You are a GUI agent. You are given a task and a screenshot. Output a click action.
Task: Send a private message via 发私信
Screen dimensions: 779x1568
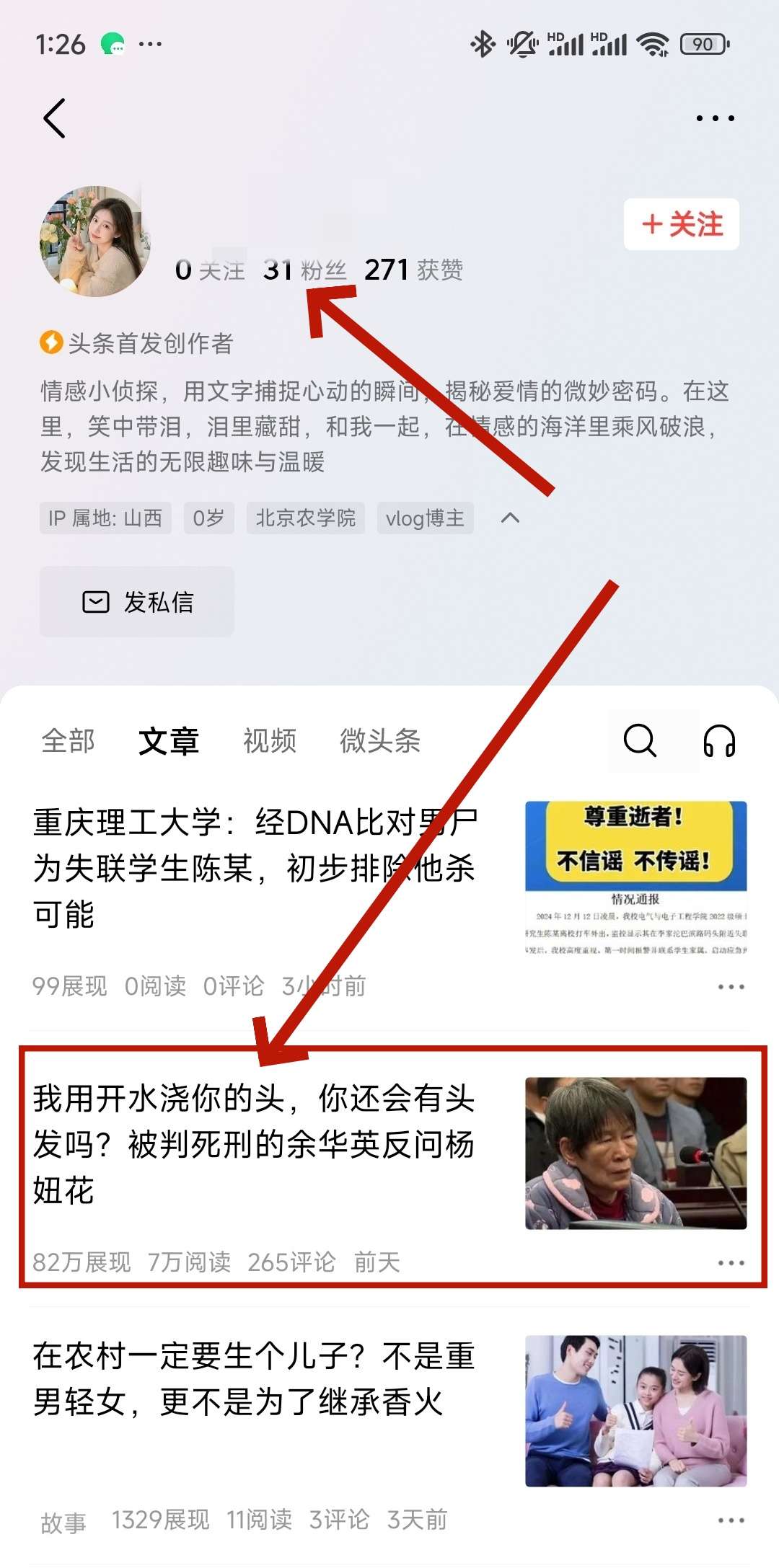[x=137, y=601]
